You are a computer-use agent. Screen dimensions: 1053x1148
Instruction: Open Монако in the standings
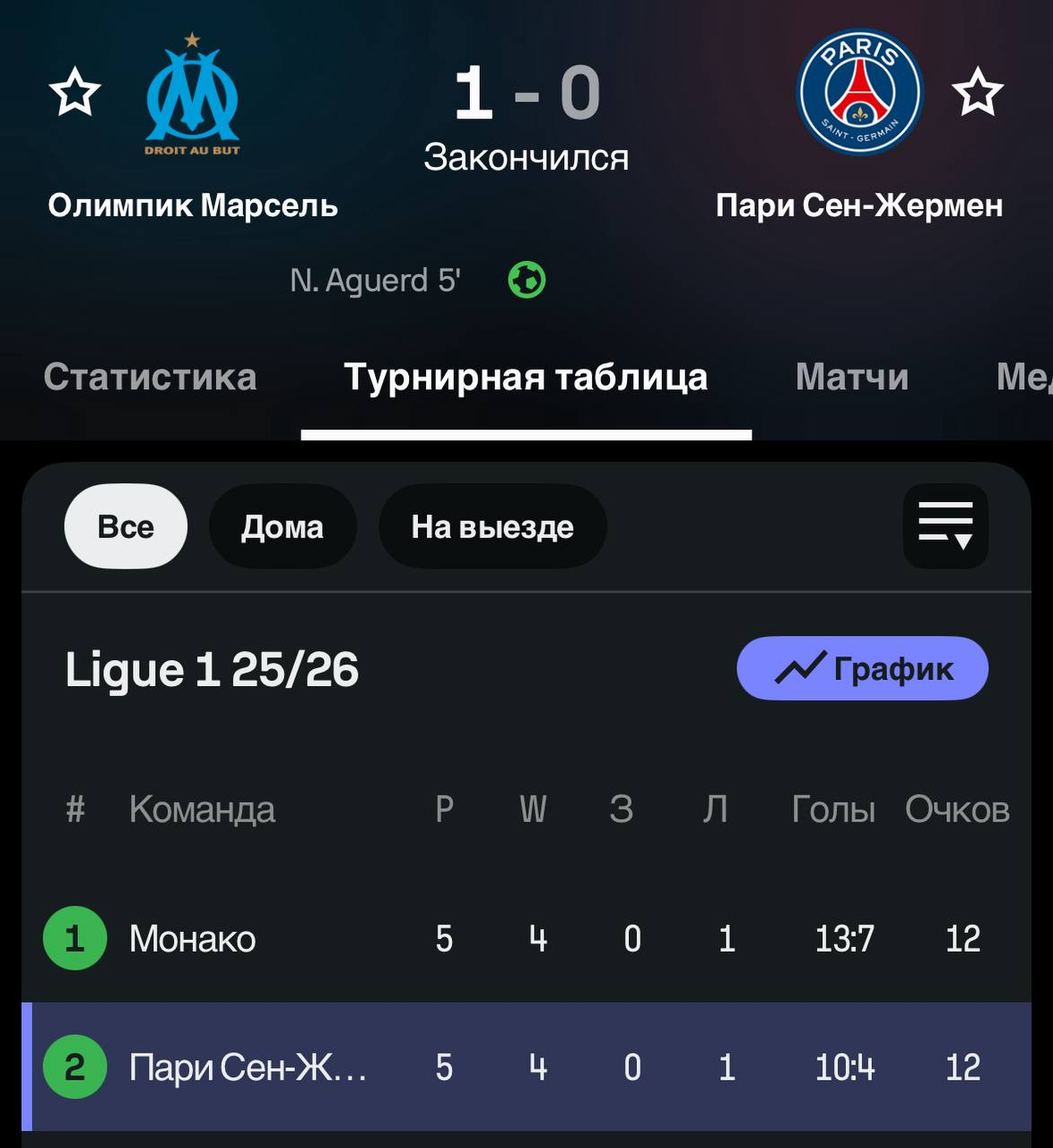[x=193, y=939]
